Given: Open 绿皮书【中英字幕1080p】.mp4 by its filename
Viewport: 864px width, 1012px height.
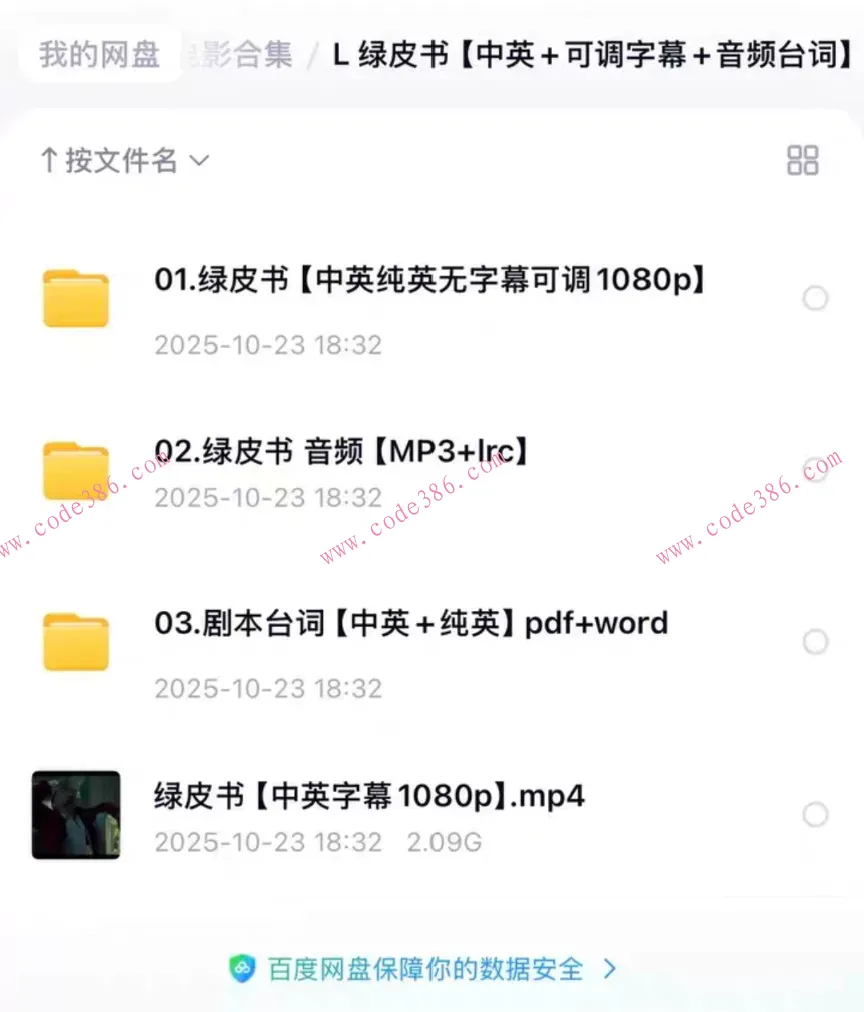Looking at the screenshot, I should point(370,796).
